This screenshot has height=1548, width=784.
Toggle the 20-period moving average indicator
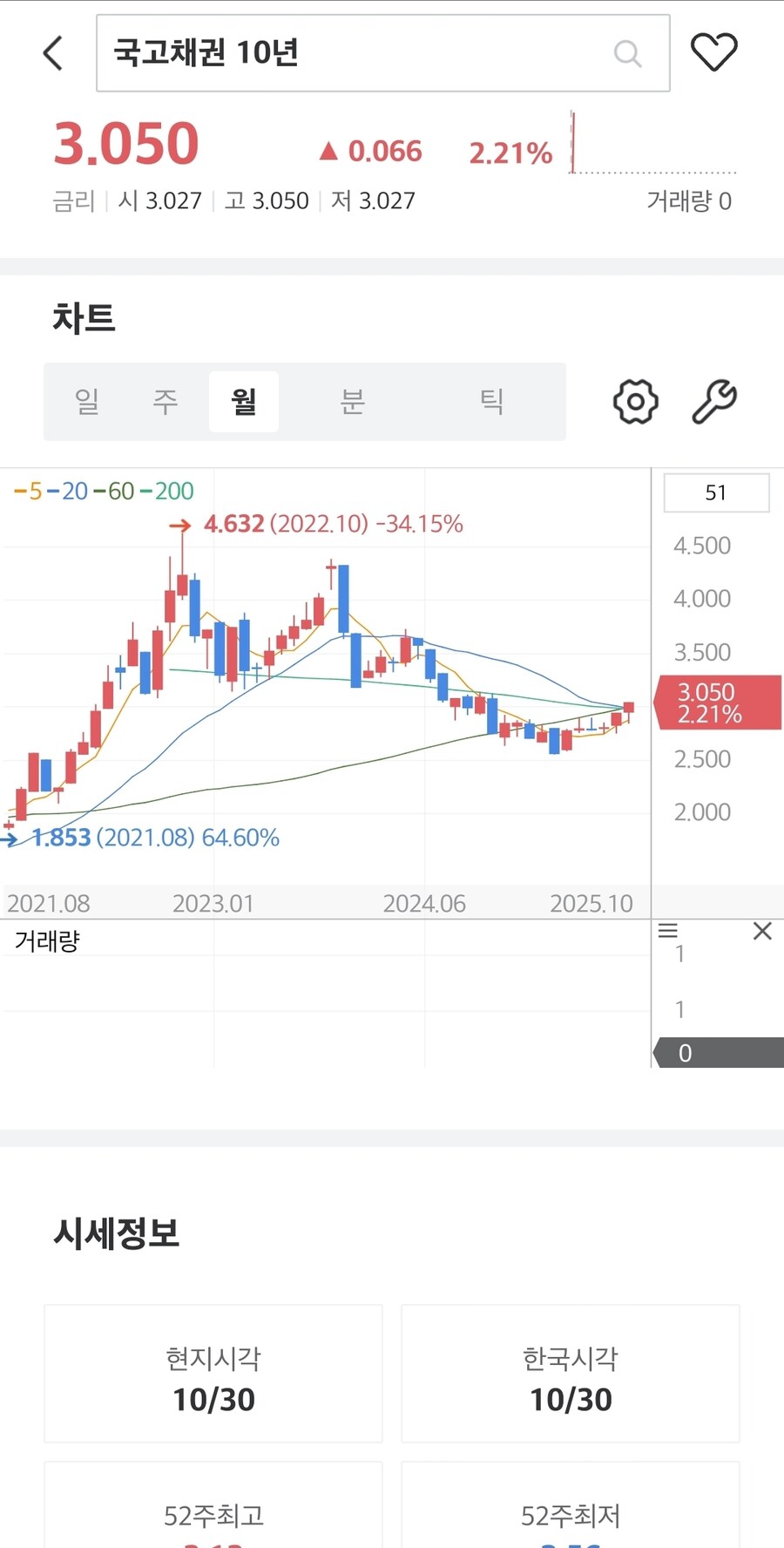(x=70, y=492)
